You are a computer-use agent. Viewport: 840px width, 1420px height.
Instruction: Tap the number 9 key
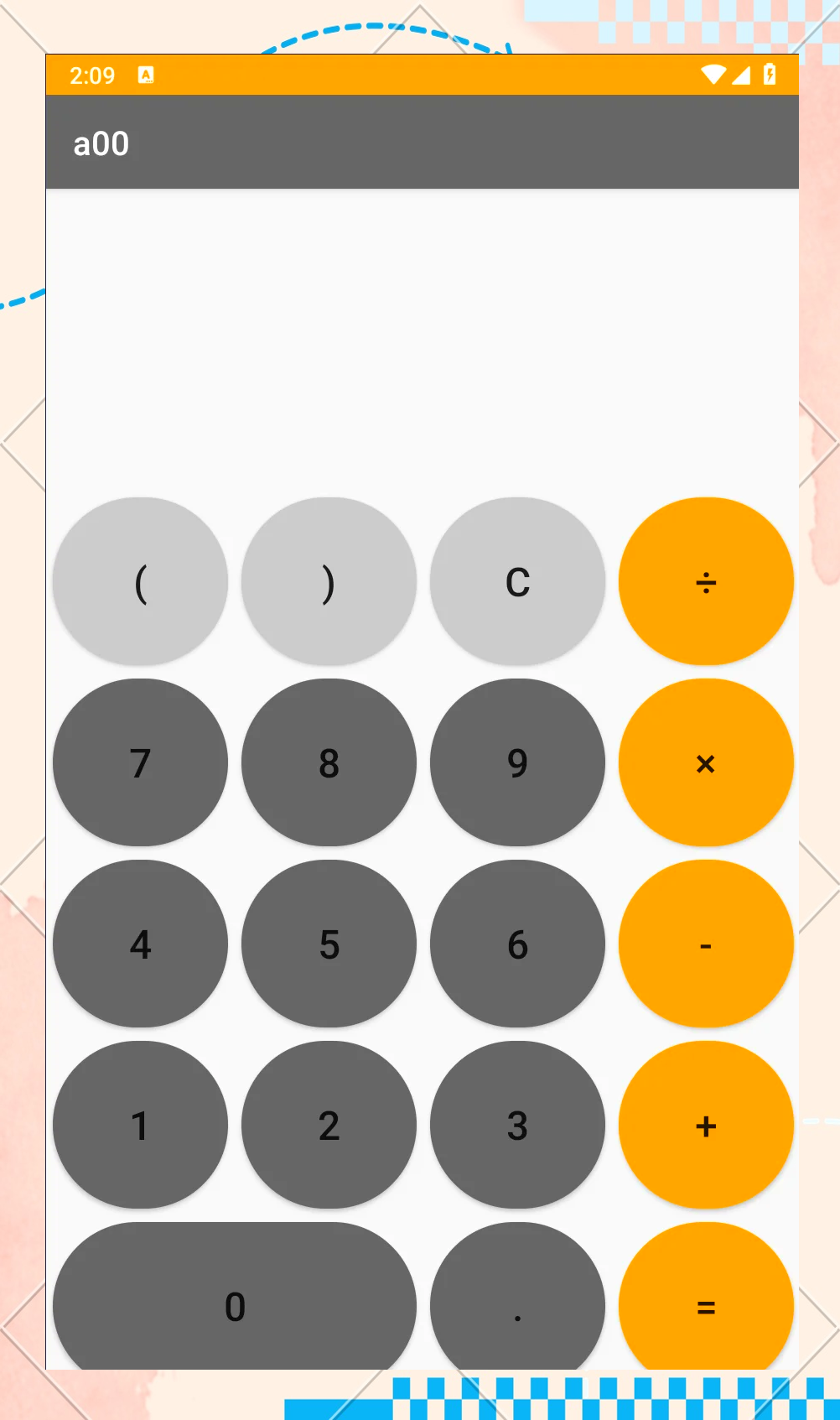(517, 762)
